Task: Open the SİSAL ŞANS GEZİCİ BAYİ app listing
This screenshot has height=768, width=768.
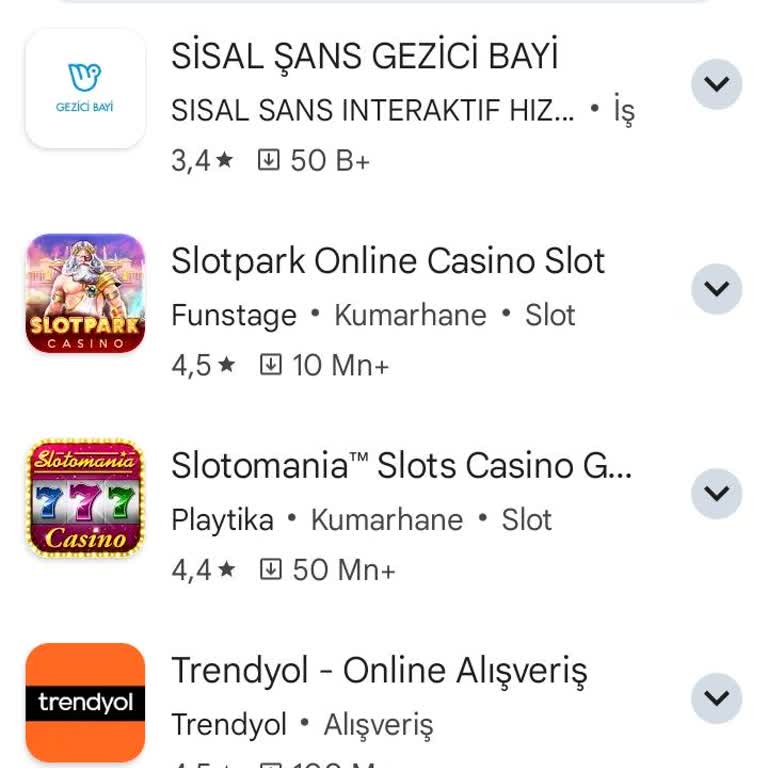Action: click(364, 56)
